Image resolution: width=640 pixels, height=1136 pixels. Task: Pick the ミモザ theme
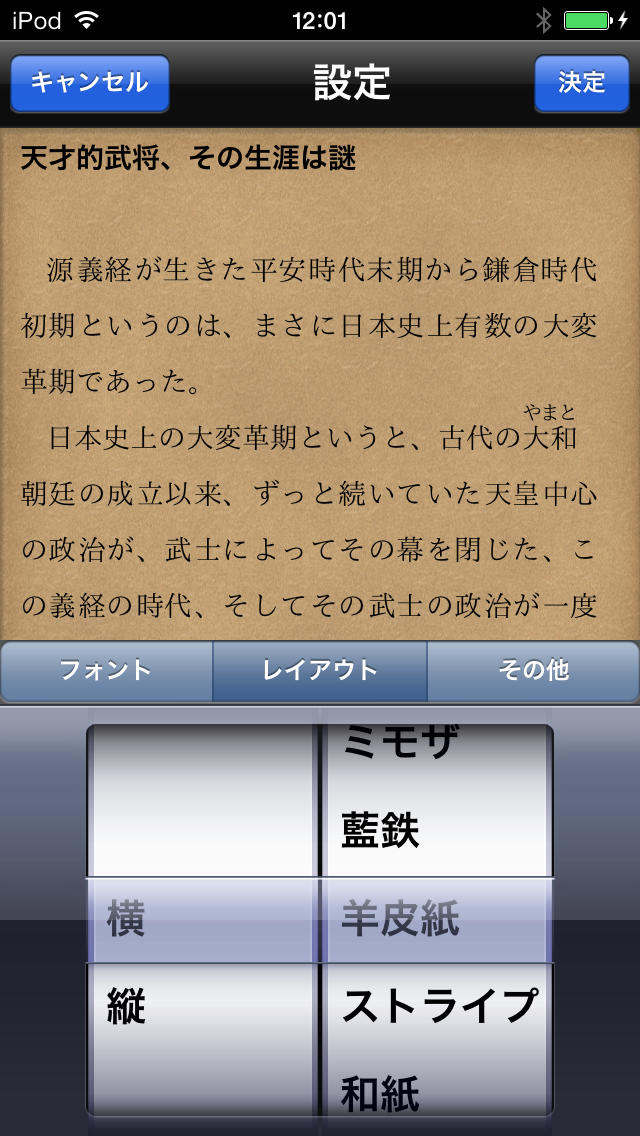point(400,744)
